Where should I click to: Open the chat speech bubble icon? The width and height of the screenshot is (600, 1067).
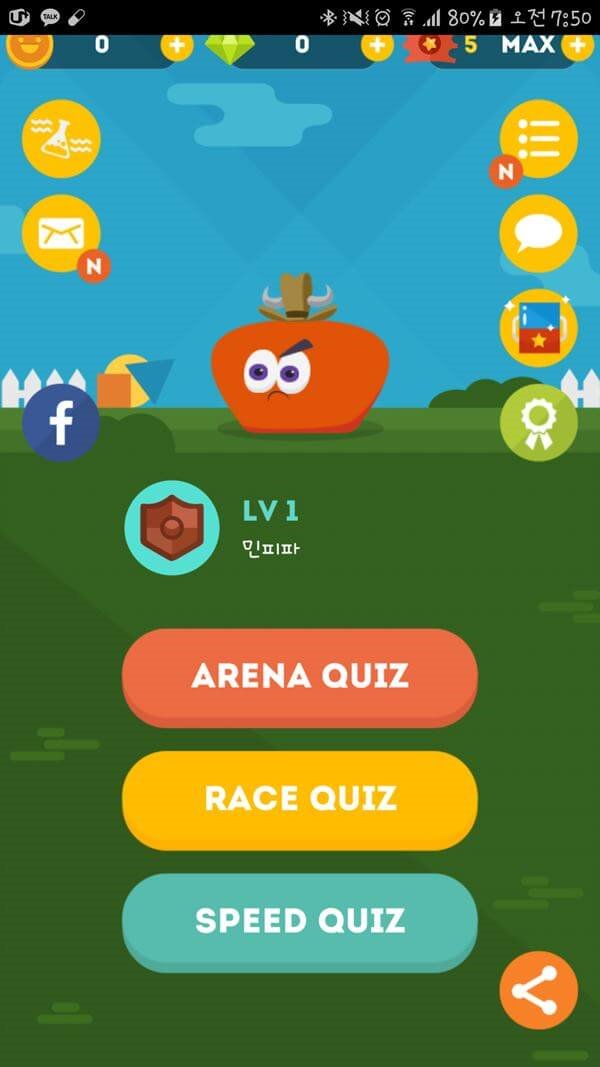(x=538, y=234)
